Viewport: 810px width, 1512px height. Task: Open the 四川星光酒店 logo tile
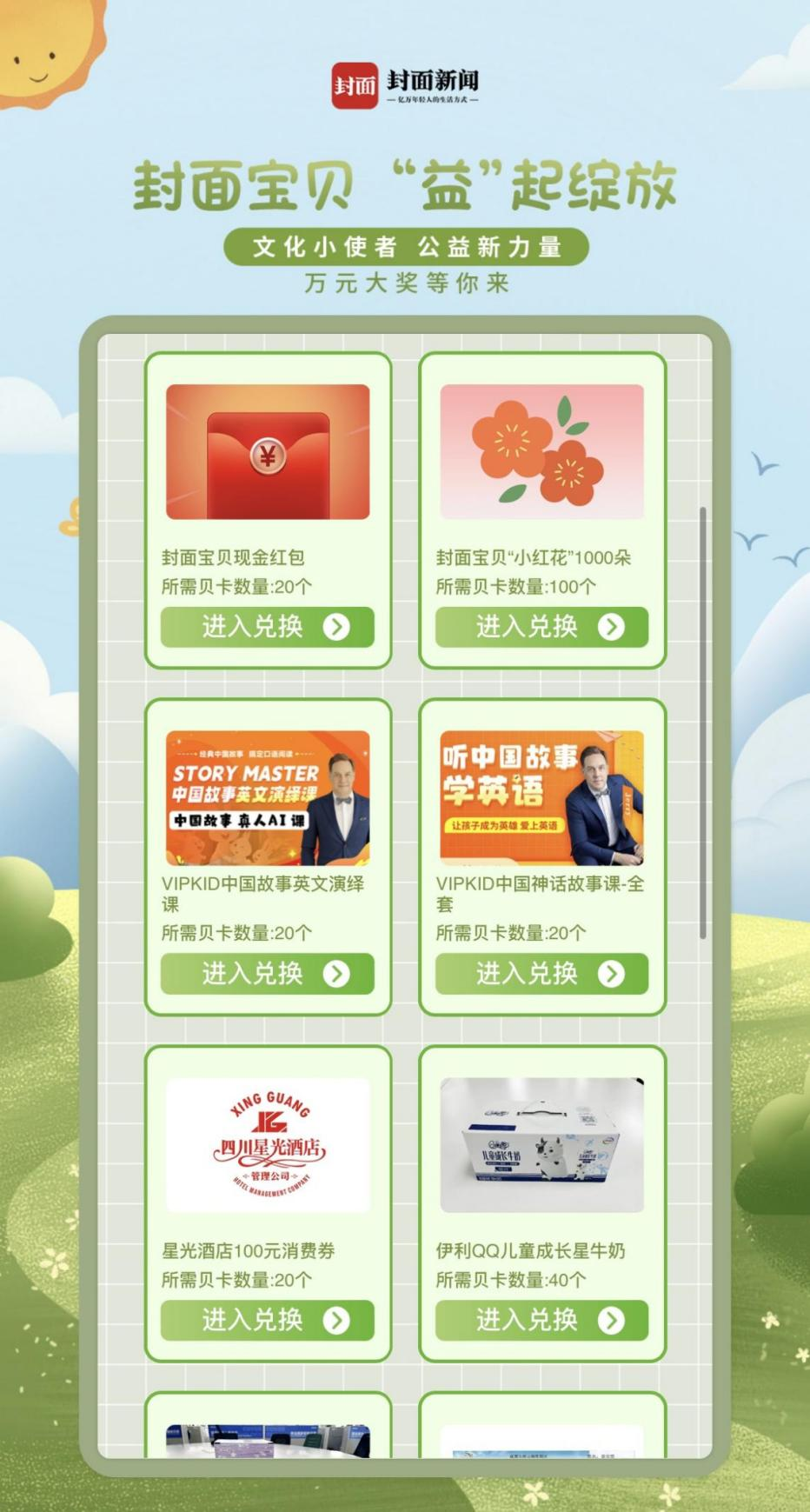click(268, 1144)
